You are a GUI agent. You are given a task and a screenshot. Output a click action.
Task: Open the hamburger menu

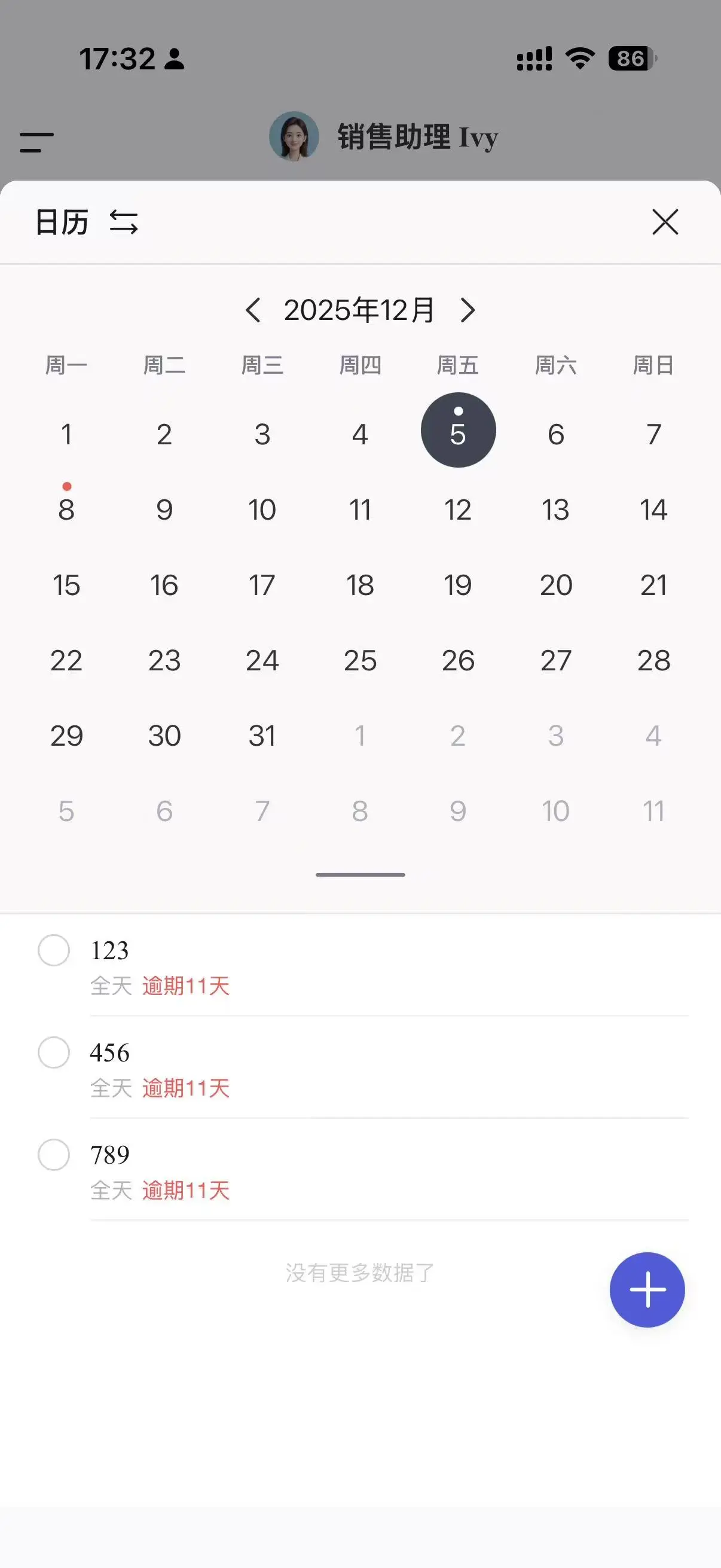pos(36,142)
